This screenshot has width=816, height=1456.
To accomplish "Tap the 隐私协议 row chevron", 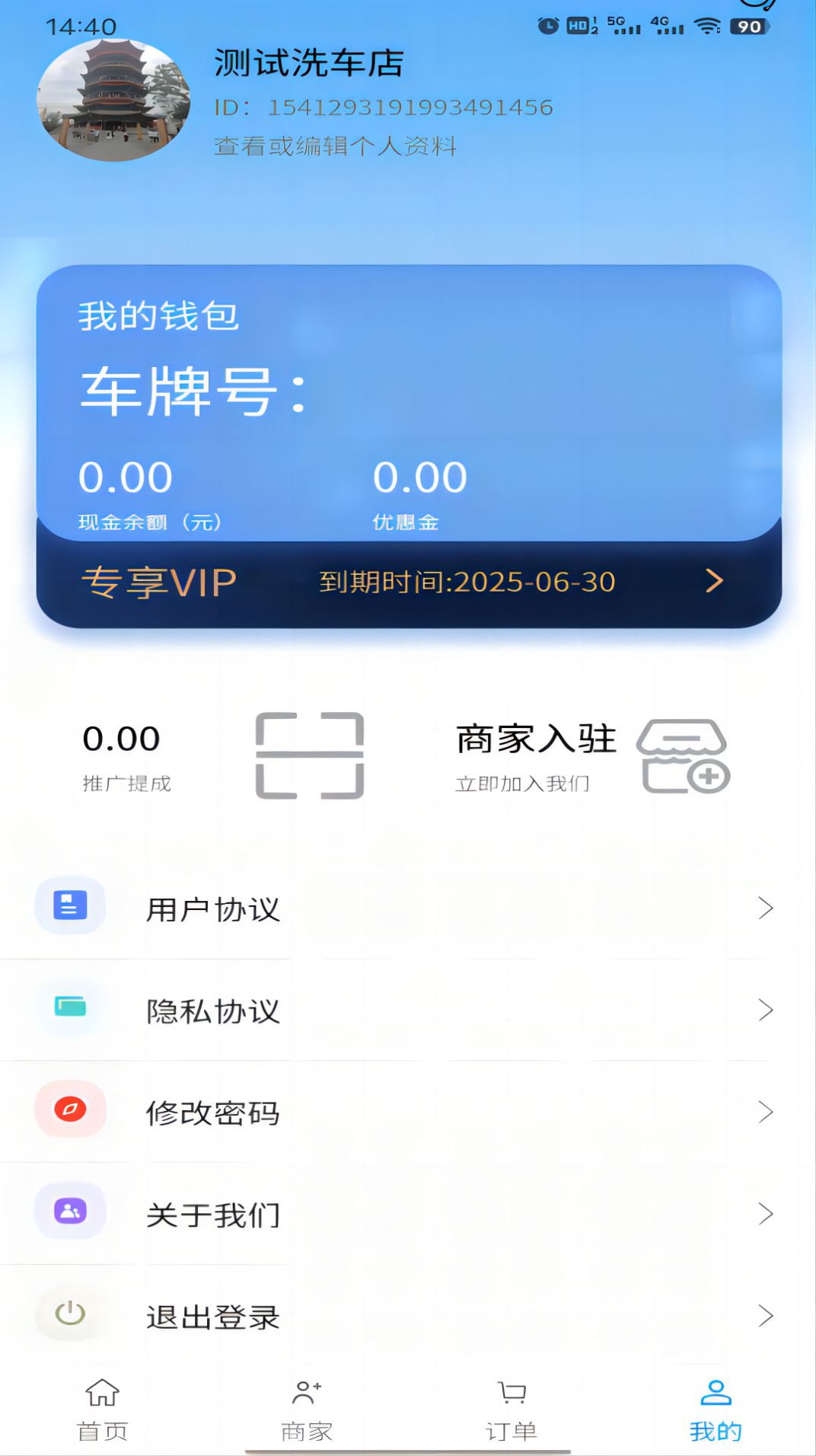I will click(x=765, y=1011).
